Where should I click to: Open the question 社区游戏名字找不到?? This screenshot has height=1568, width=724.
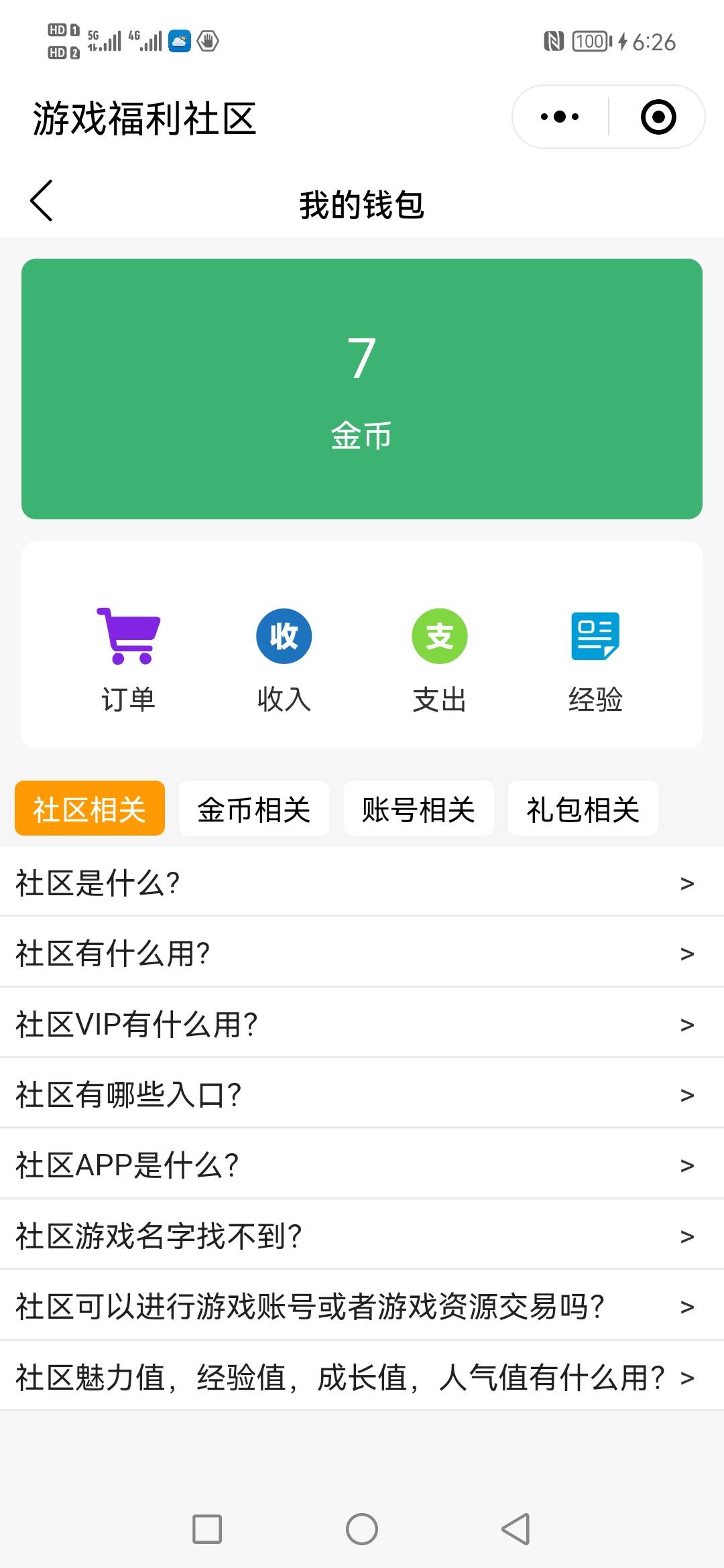point(362,1236)
